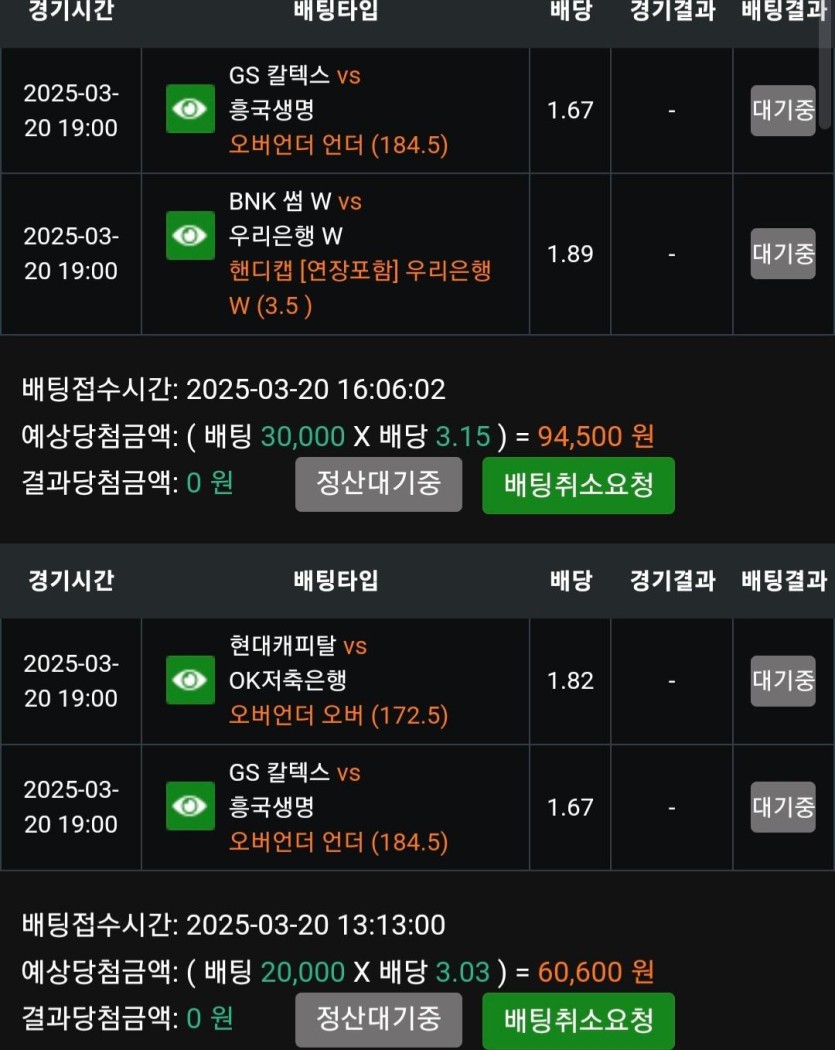View BNK 썸 W vs 우리은행 W match details
This screenshot has height=1050, width=835.
click(x=190, y=236)
